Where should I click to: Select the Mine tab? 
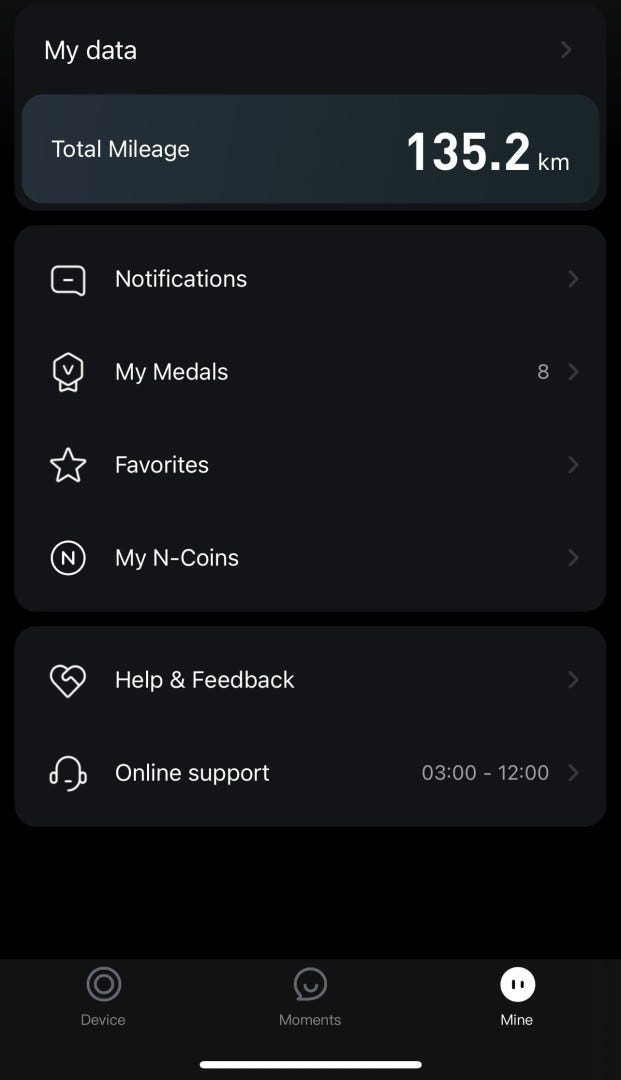517,997
